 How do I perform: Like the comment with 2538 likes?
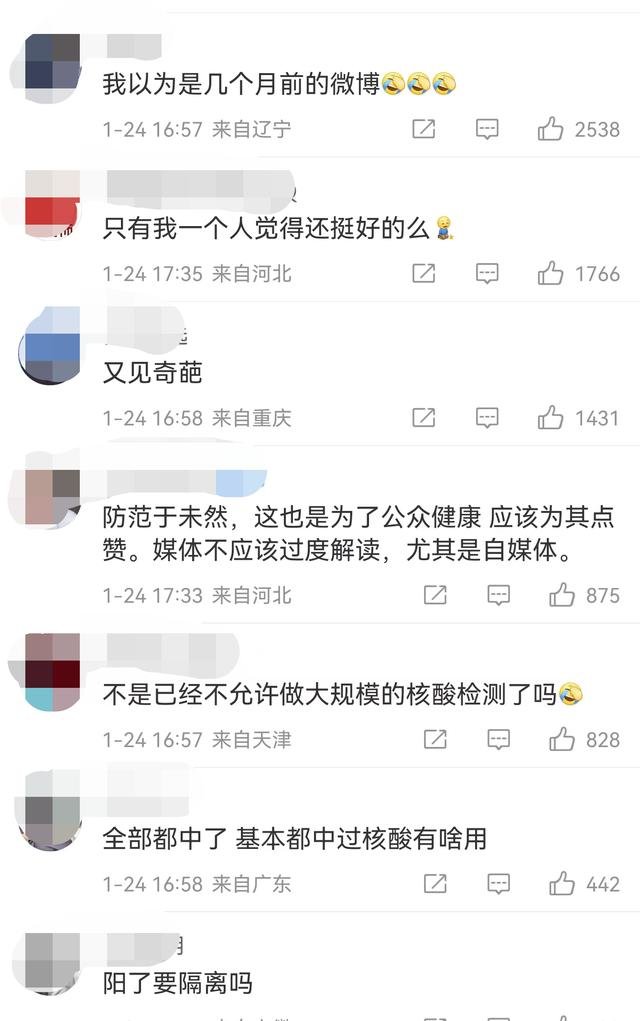tap(551, 129)
